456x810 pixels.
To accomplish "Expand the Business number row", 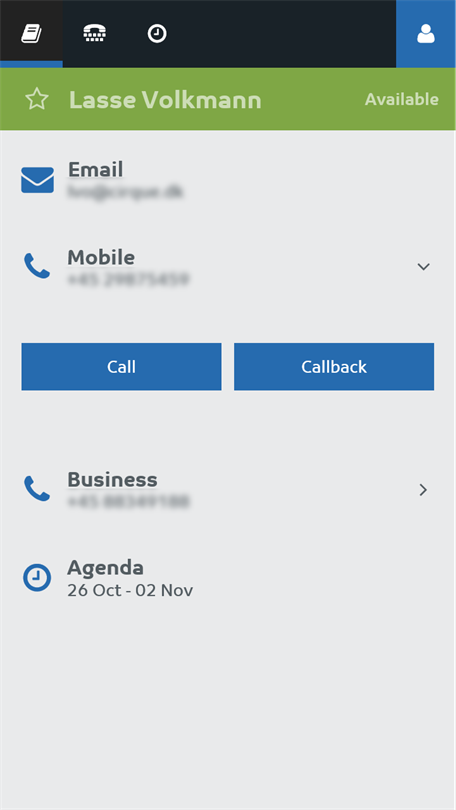I will 228,490.
